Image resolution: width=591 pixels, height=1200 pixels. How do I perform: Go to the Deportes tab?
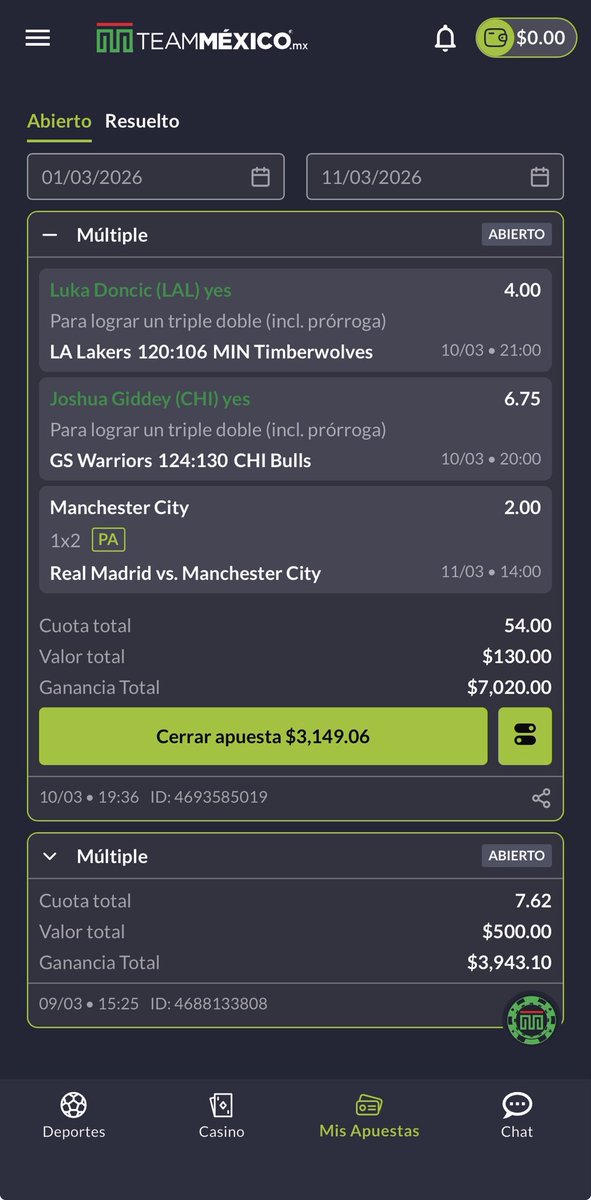tap(74, 1116)
